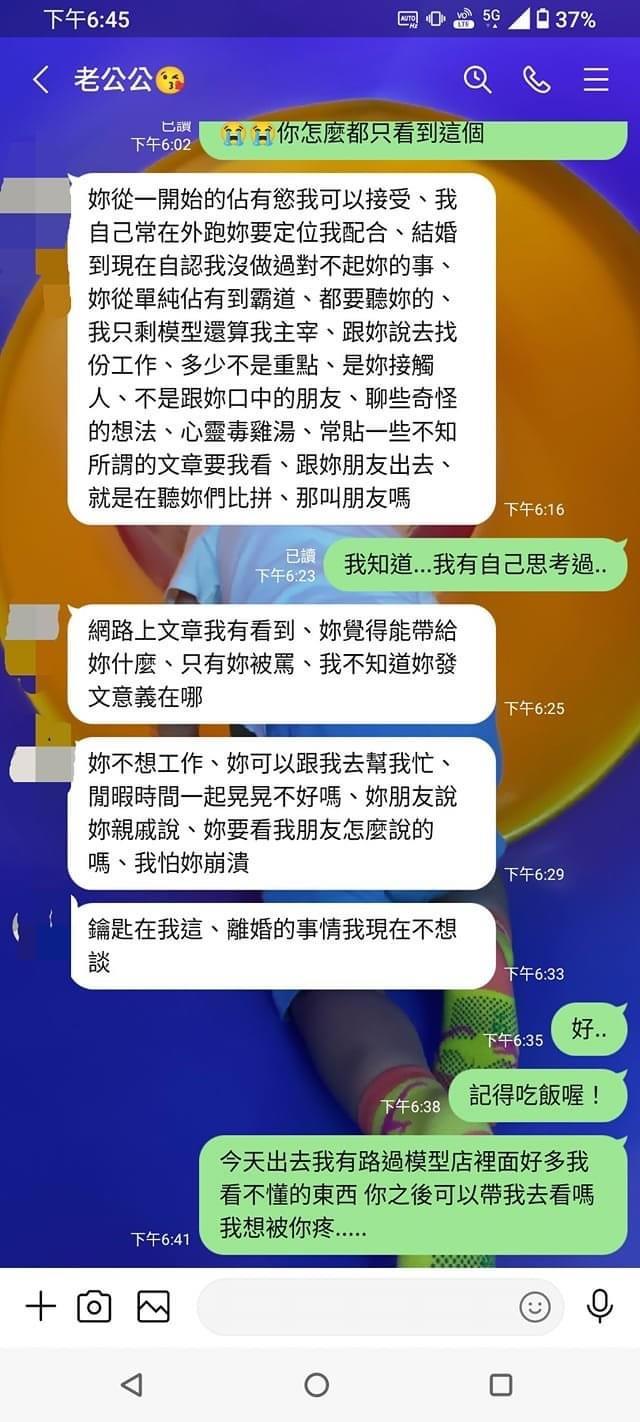Focus the message text input field
640x1422 pixels.
click(x=355, y=1306)
